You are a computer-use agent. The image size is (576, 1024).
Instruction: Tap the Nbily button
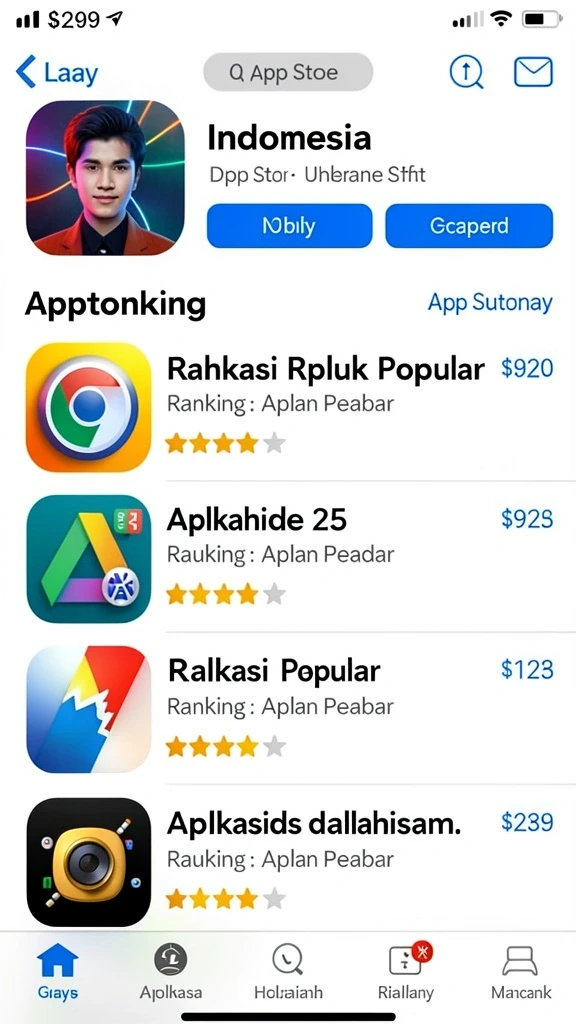[x=289, y=226]
